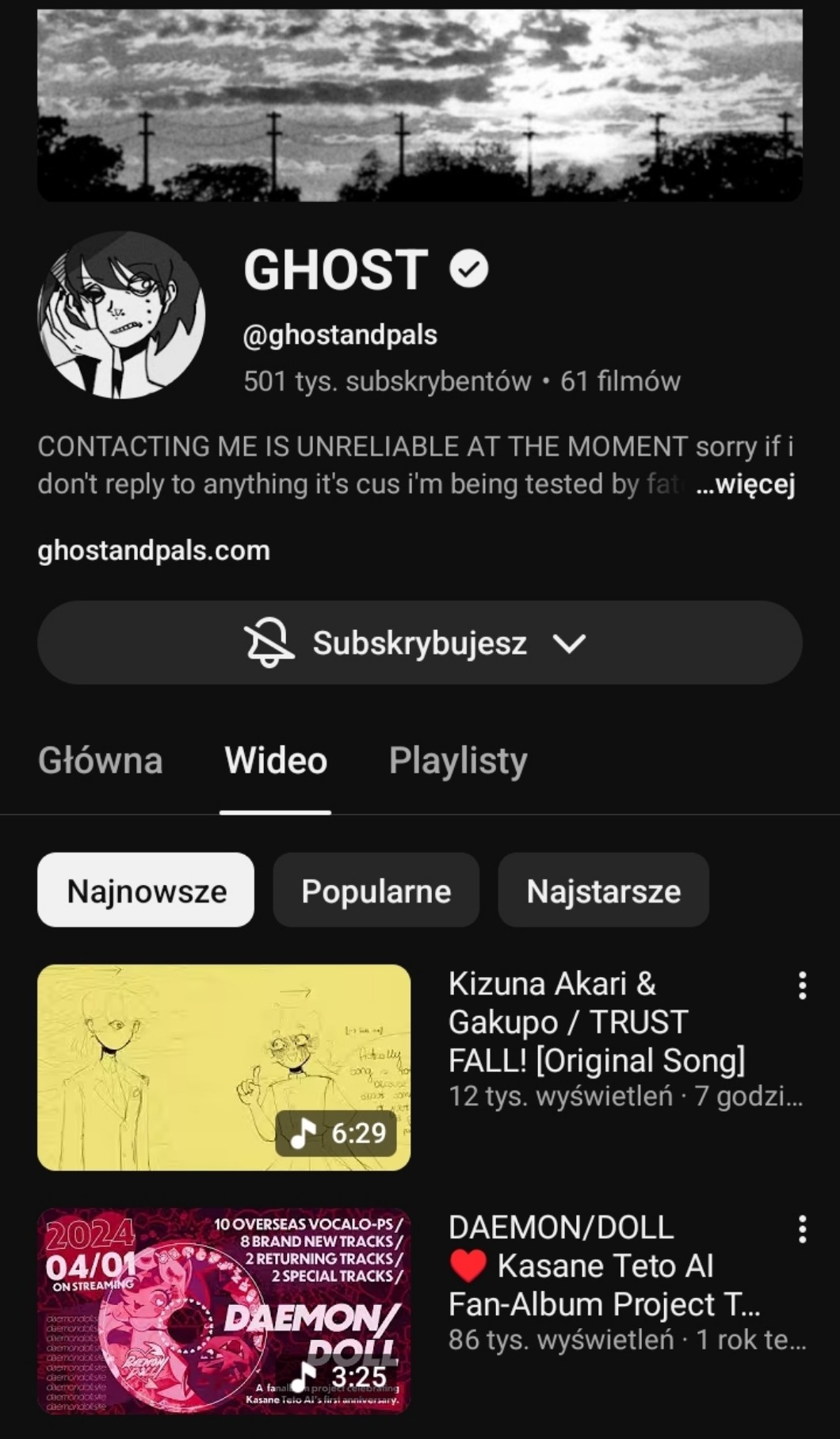The width and height of the screenshot is (840, 1439).
Task: Filter videos by Popularne
Action: [376, 891]
